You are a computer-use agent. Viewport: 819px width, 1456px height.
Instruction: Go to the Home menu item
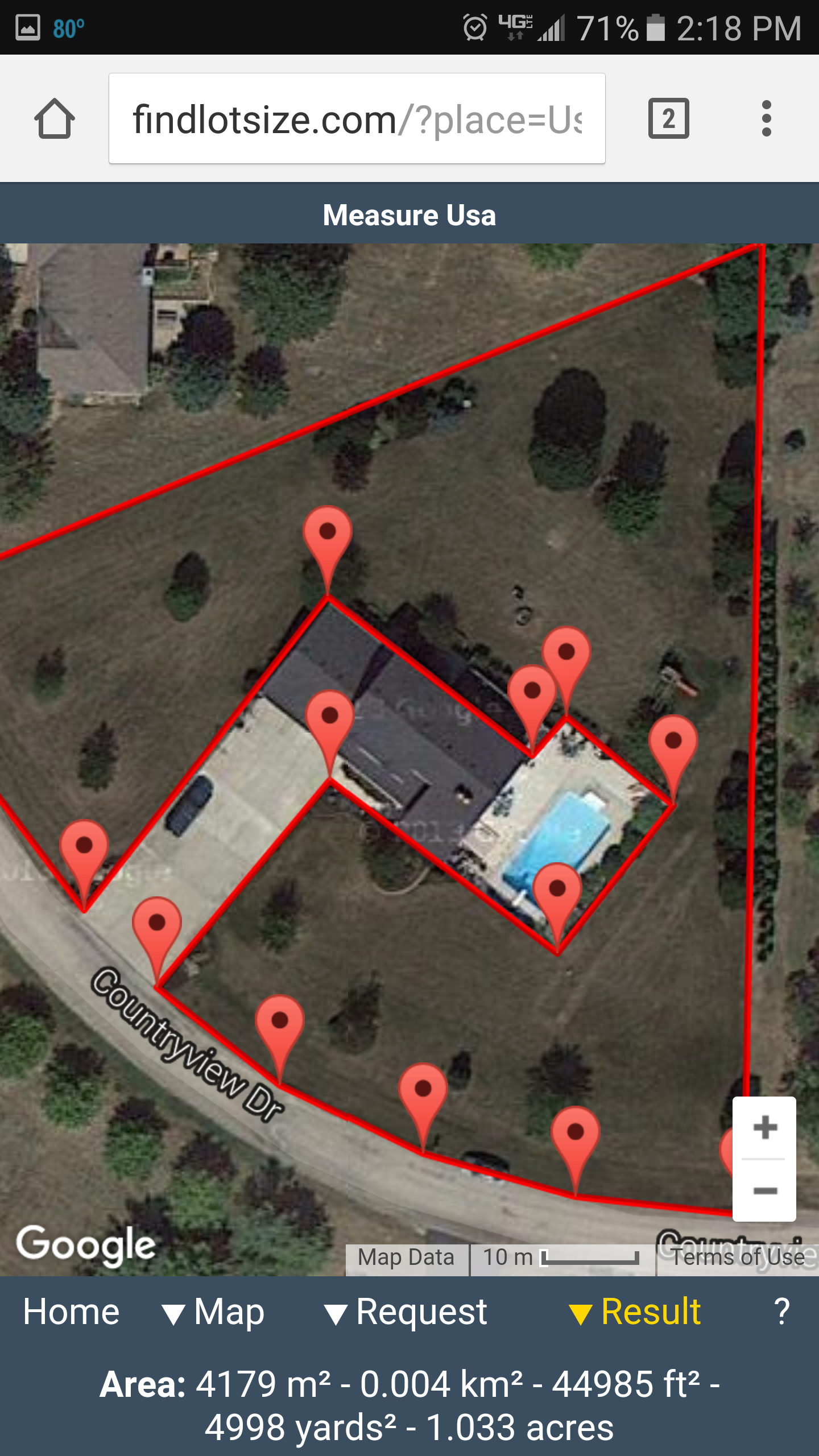[71, 1312]
